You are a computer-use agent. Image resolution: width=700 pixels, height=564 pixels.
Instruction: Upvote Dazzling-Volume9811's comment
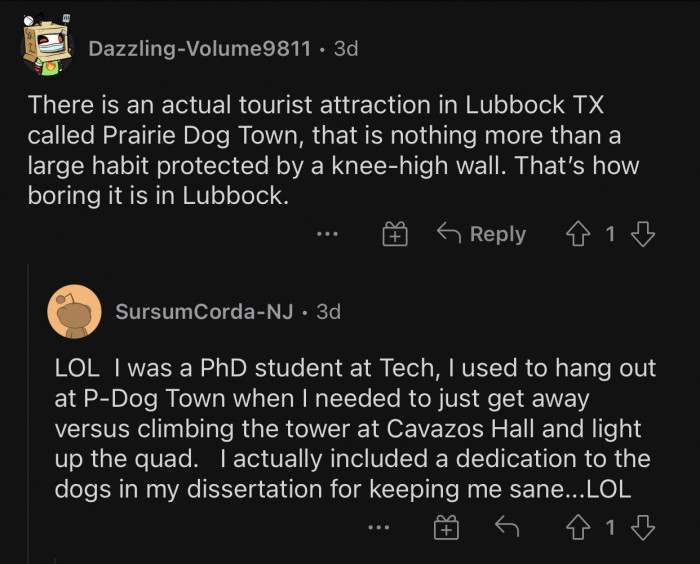click(579, 235)
